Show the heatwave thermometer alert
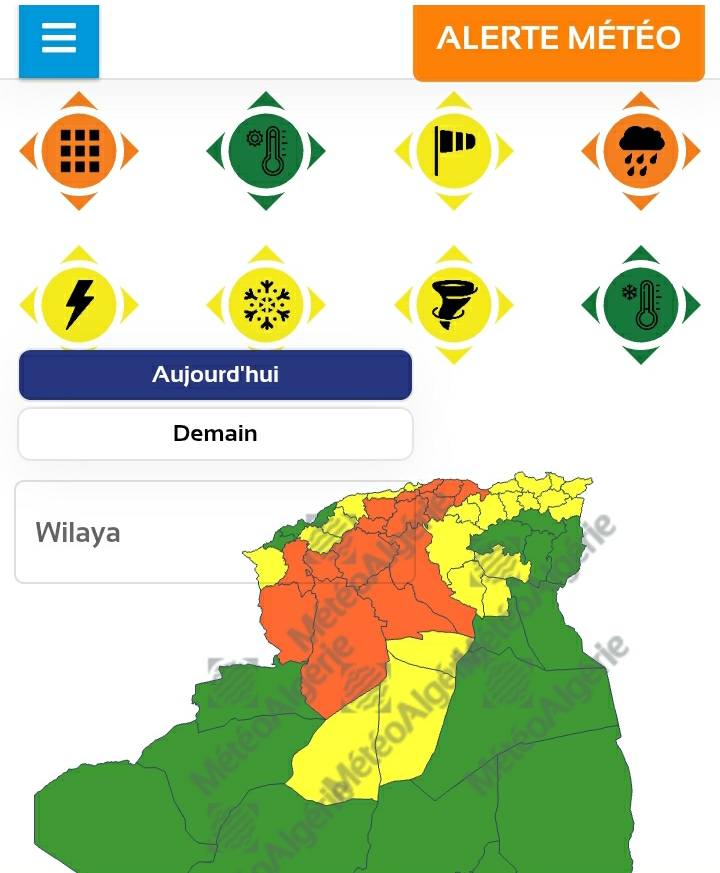This screenshot has width=720, height=873. [x=266, y=152]
